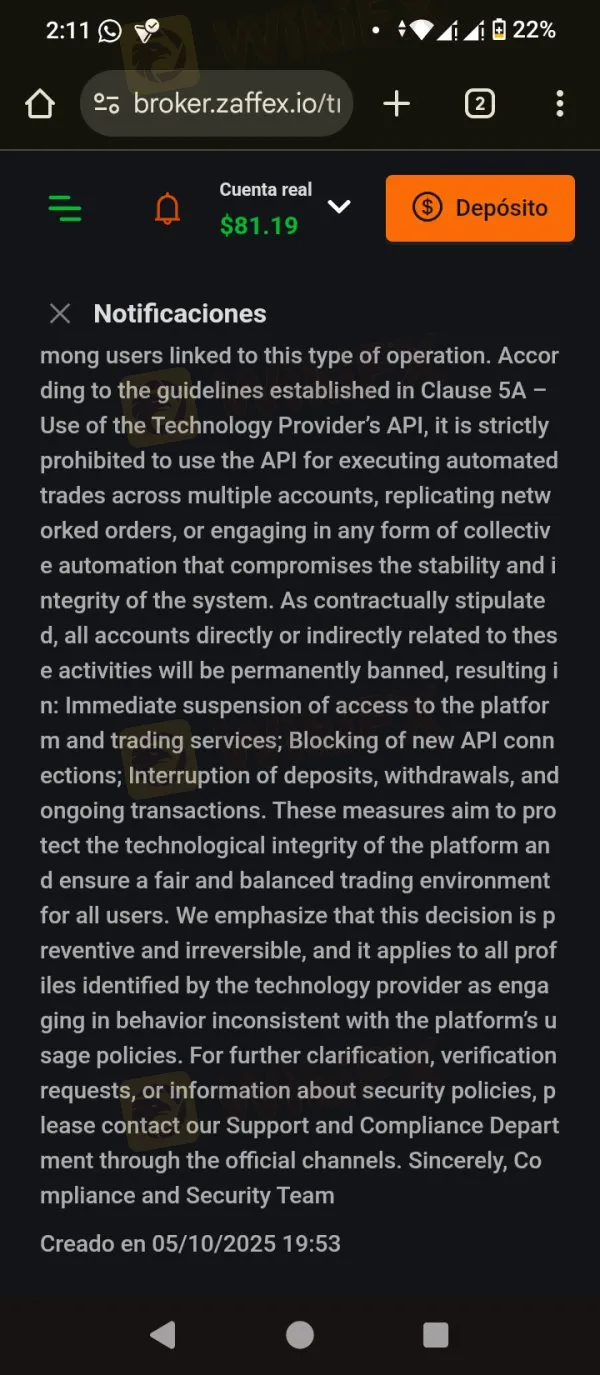Open the browser overflow menu
The height and width of the screenshot is (1375, 600).
pyautogui.click(x=559, y=104)
